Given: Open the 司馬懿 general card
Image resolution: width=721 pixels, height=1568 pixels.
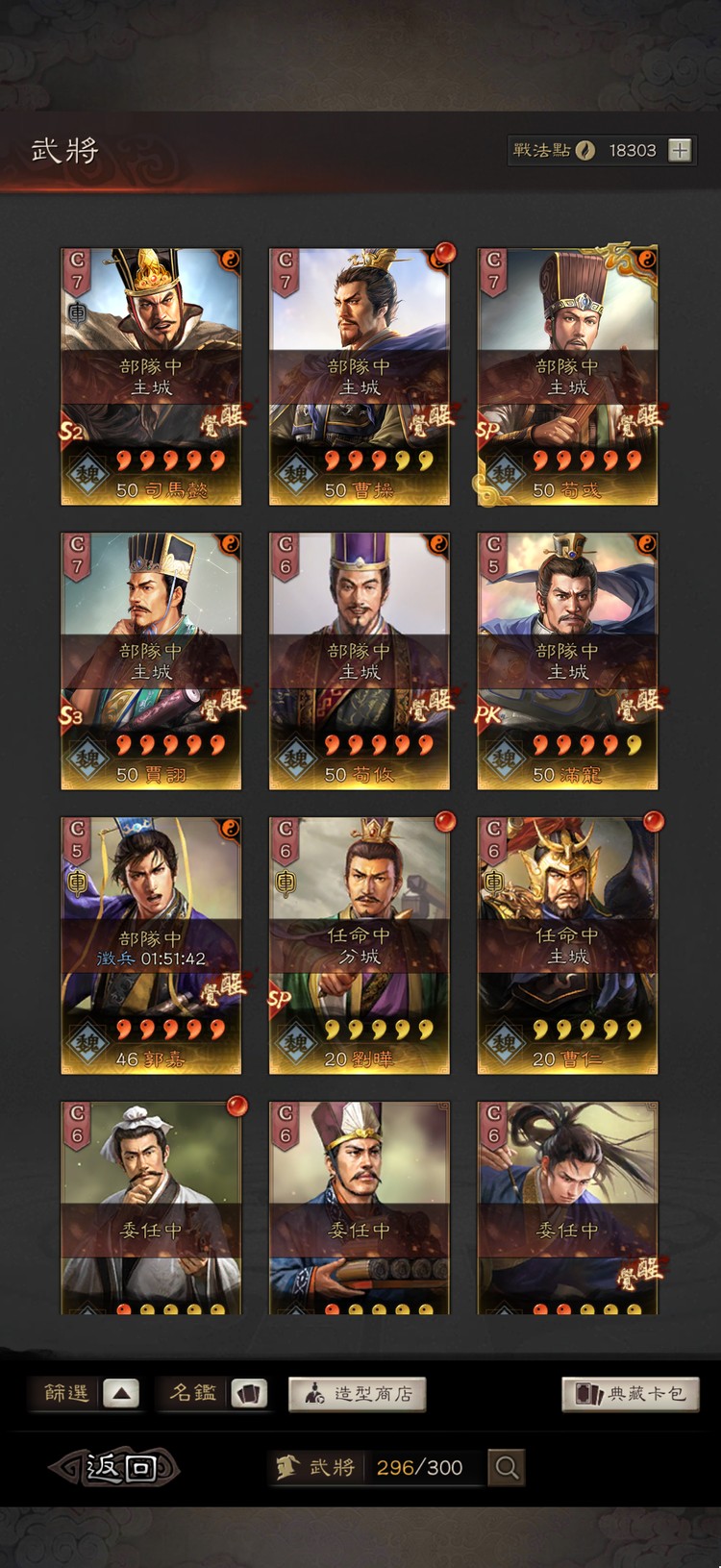Looking at the screenshot, I should [151, 376].
